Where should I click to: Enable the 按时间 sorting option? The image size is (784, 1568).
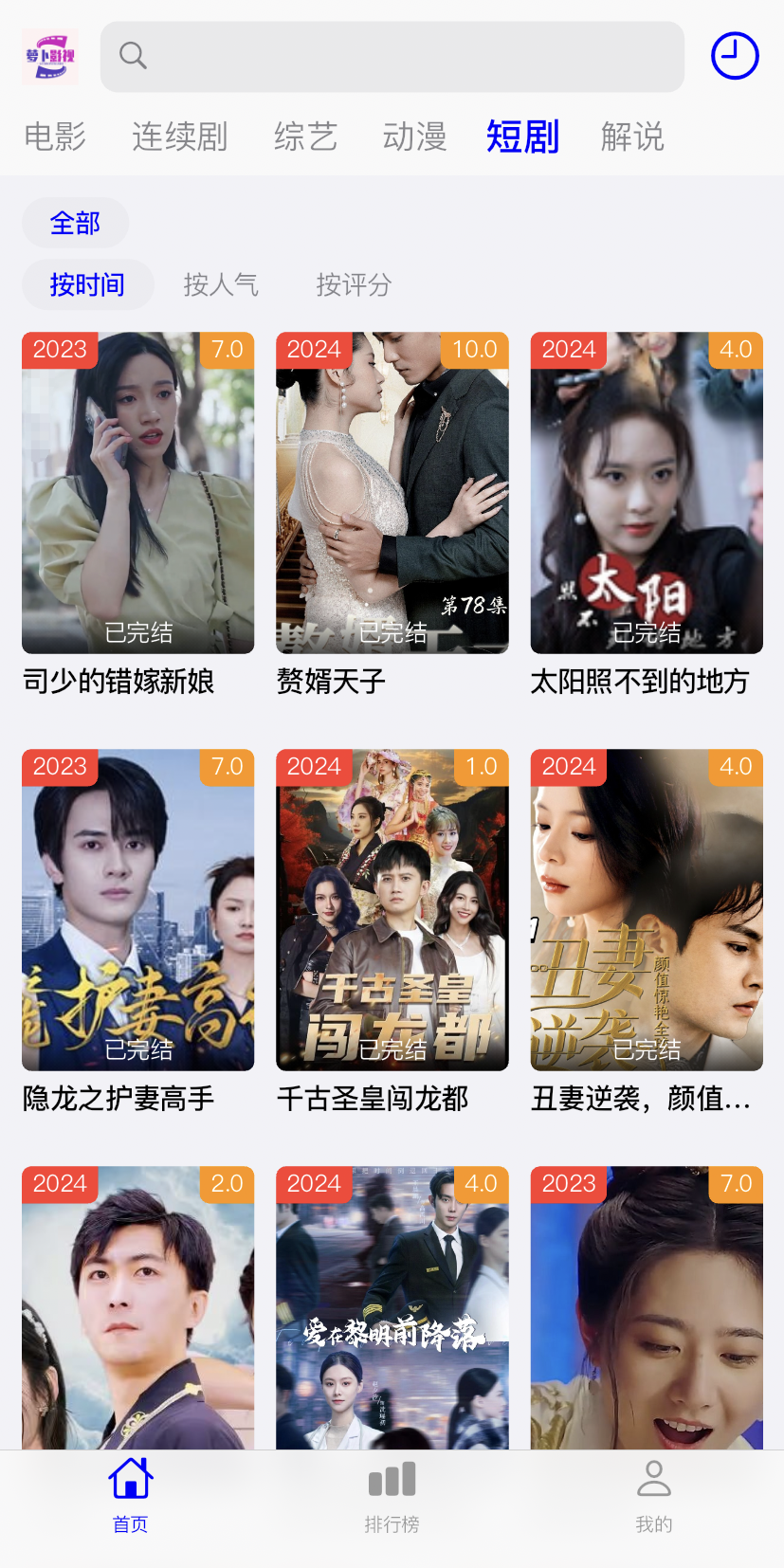[x=87, y=284]
